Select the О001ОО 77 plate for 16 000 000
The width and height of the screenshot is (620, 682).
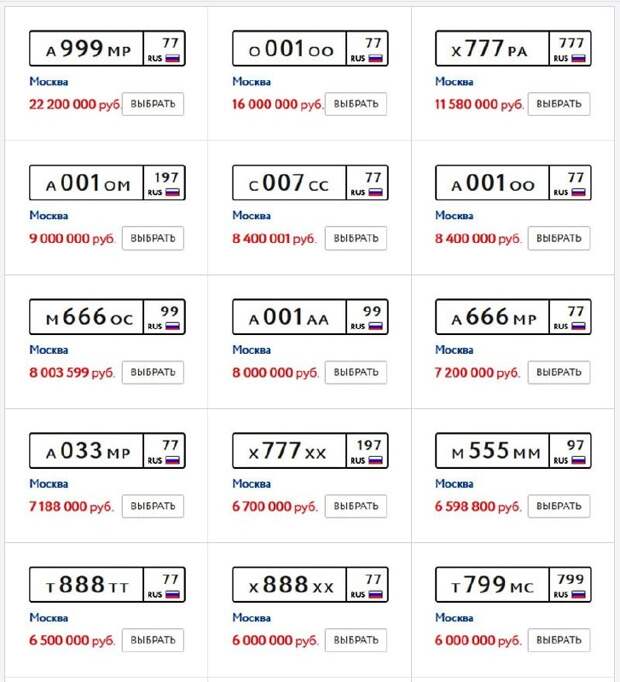click(x=356, y=104)
